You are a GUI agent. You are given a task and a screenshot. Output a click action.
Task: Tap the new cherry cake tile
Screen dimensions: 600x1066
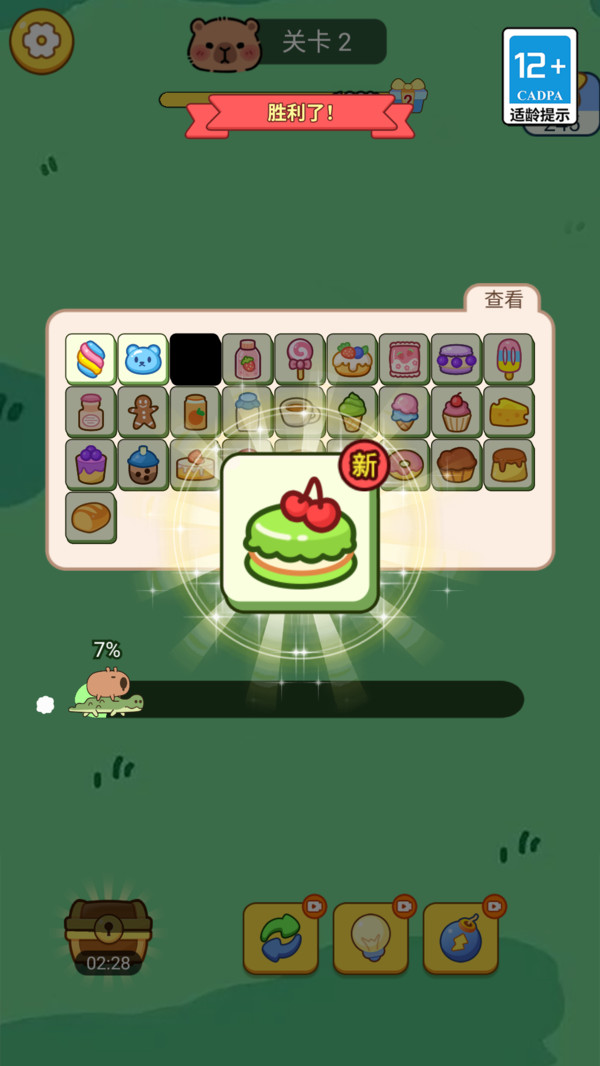tap(300, 532)
